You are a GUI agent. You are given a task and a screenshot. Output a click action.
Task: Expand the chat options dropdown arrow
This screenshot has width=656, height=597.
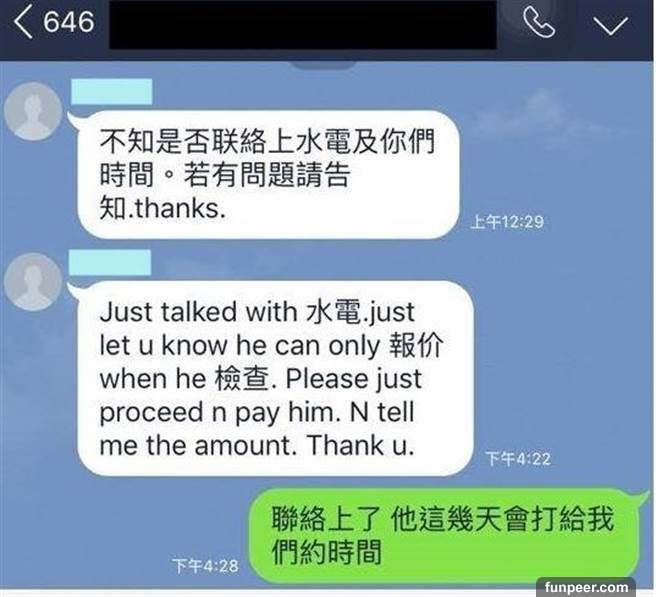pyautogui.click(x=611, y=25)
